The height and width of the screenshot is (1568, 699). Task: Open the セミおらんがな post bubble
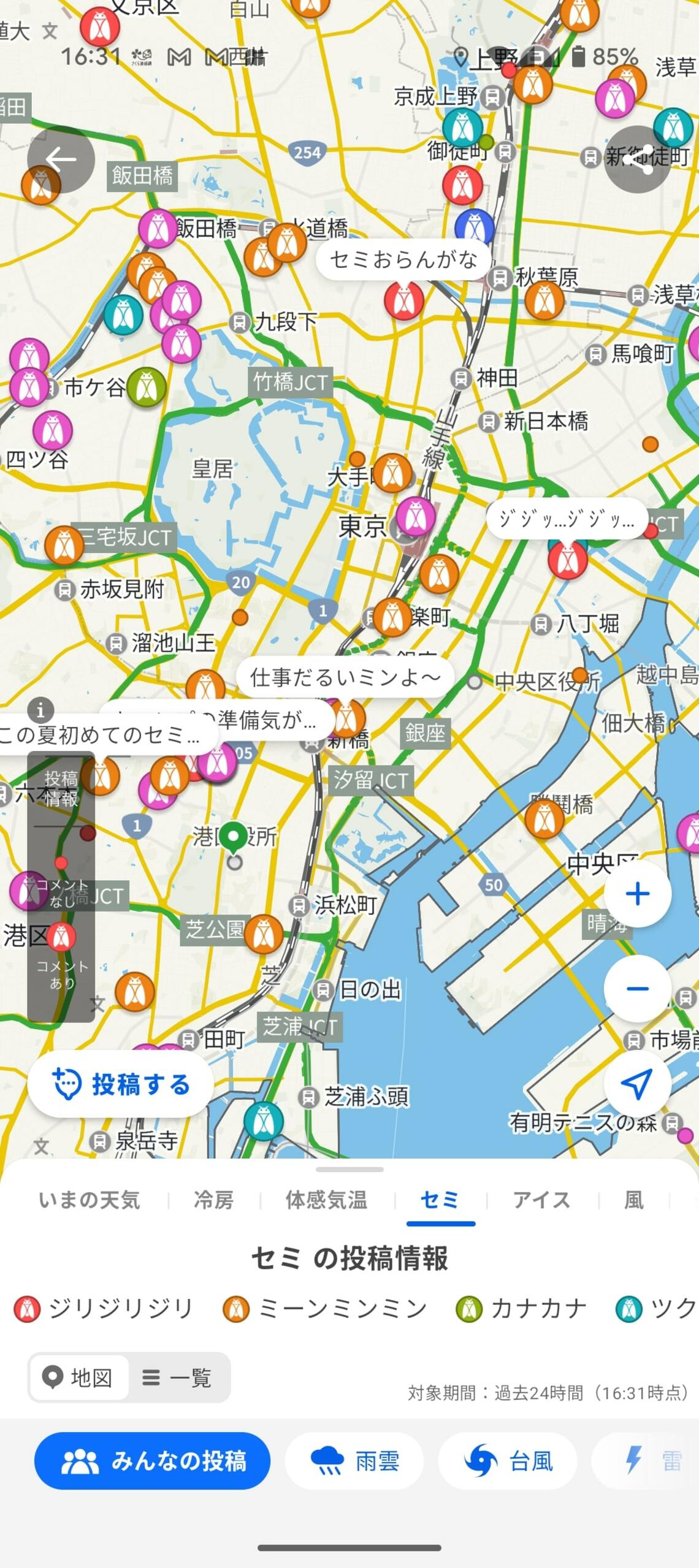coord(403,260)
